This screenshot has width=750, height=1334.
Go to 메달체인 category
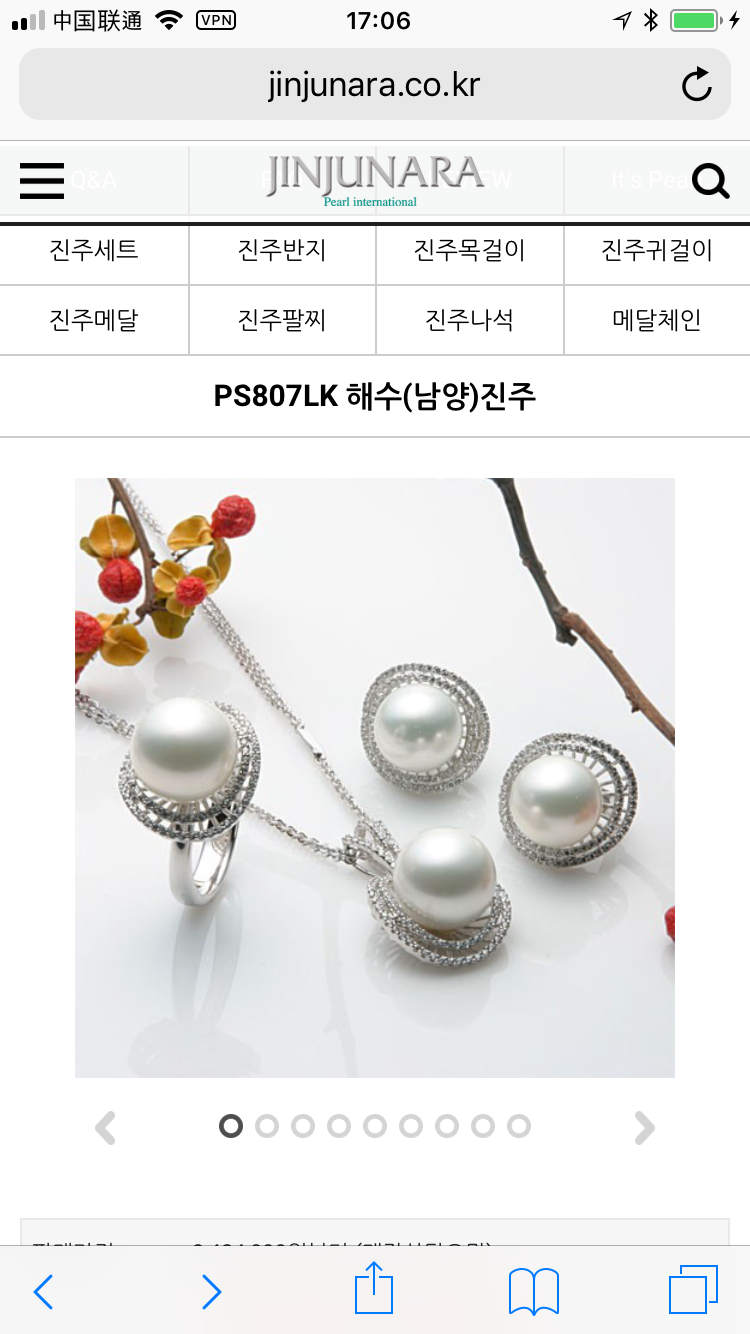pyautogui.click(x=657, y=320)
